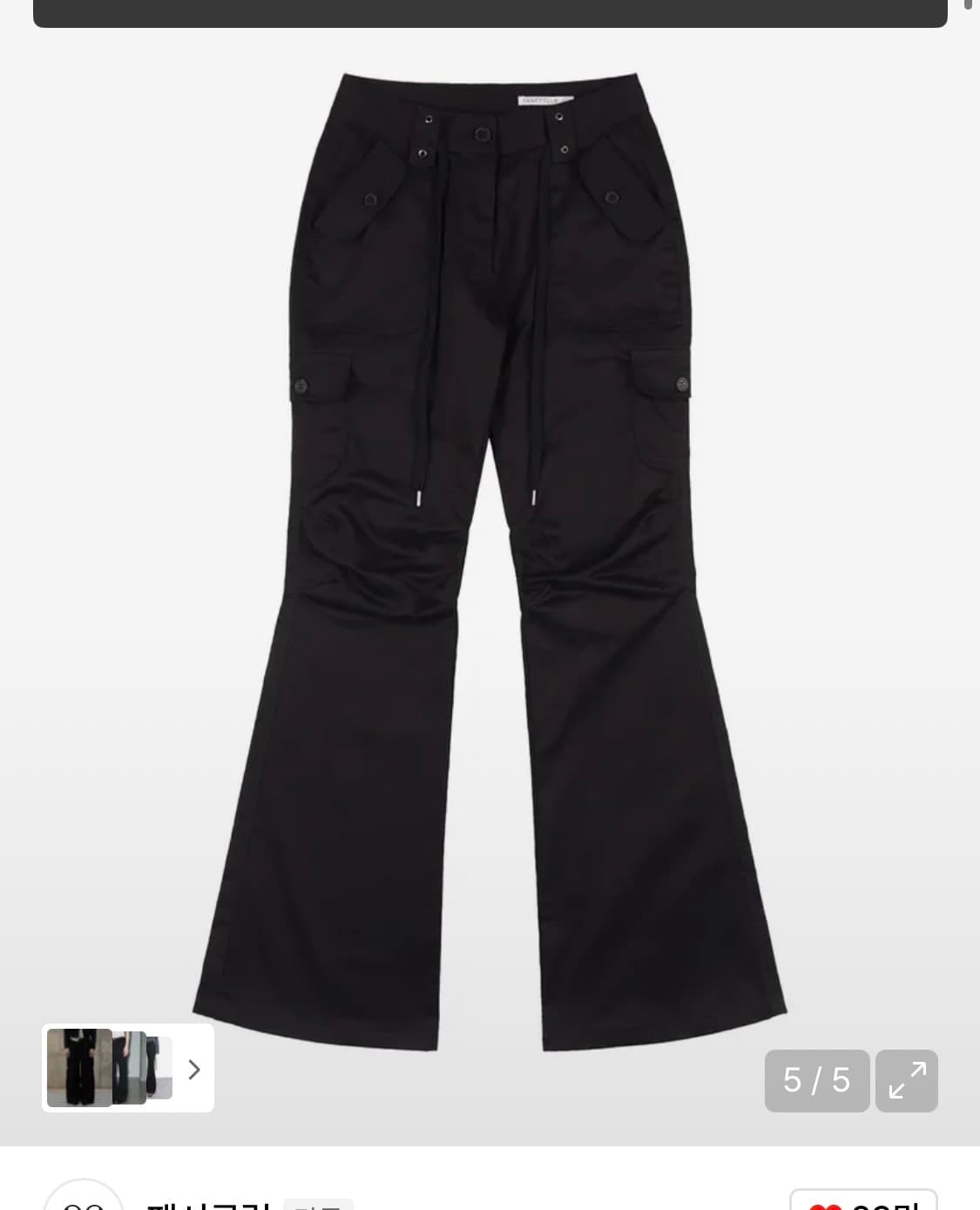
Task: Tap the 패션클럽 brand avatar circle
Action: 83,1207
